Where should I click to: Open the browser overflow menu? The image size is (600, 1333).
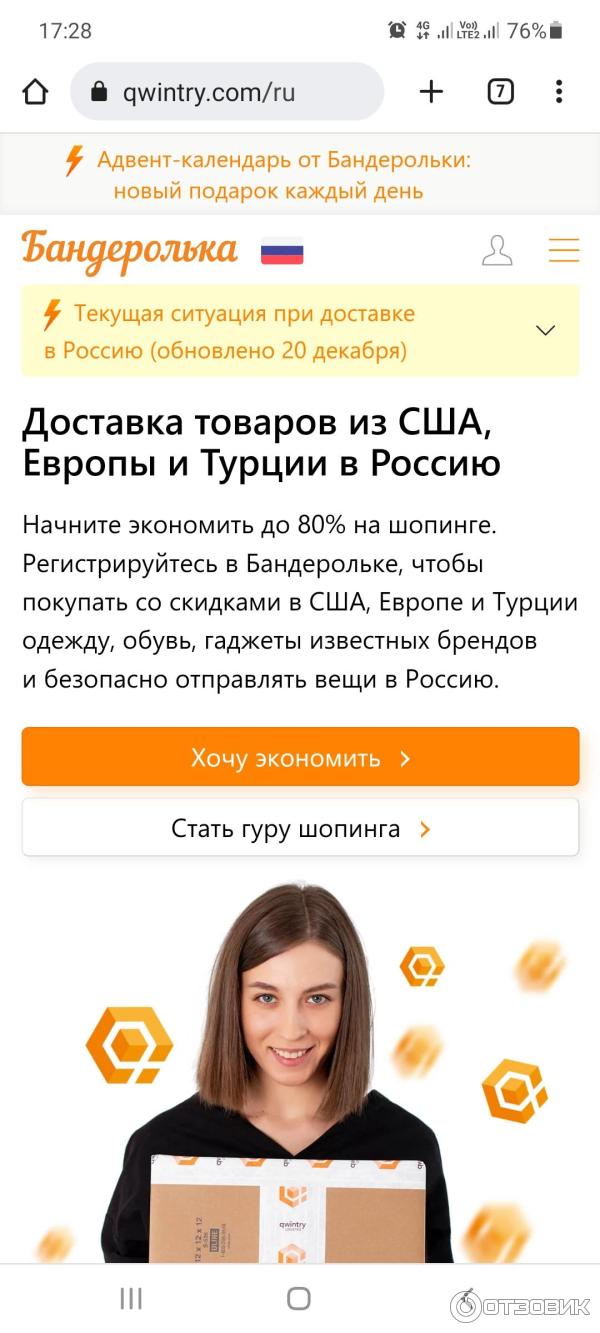tap(559, 92)
